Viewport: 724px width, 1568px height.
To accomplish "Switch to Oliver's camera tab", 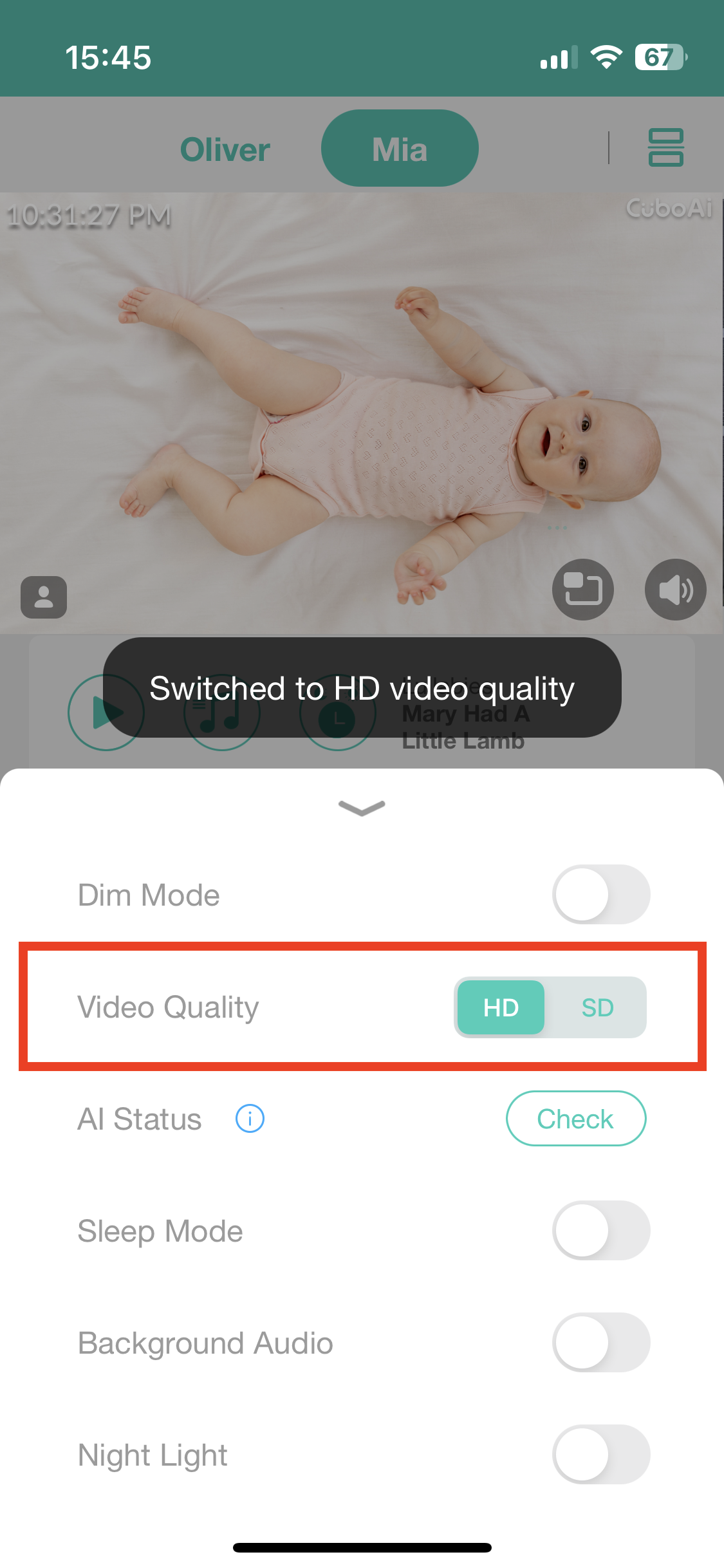I will click(x=225, y=149).
